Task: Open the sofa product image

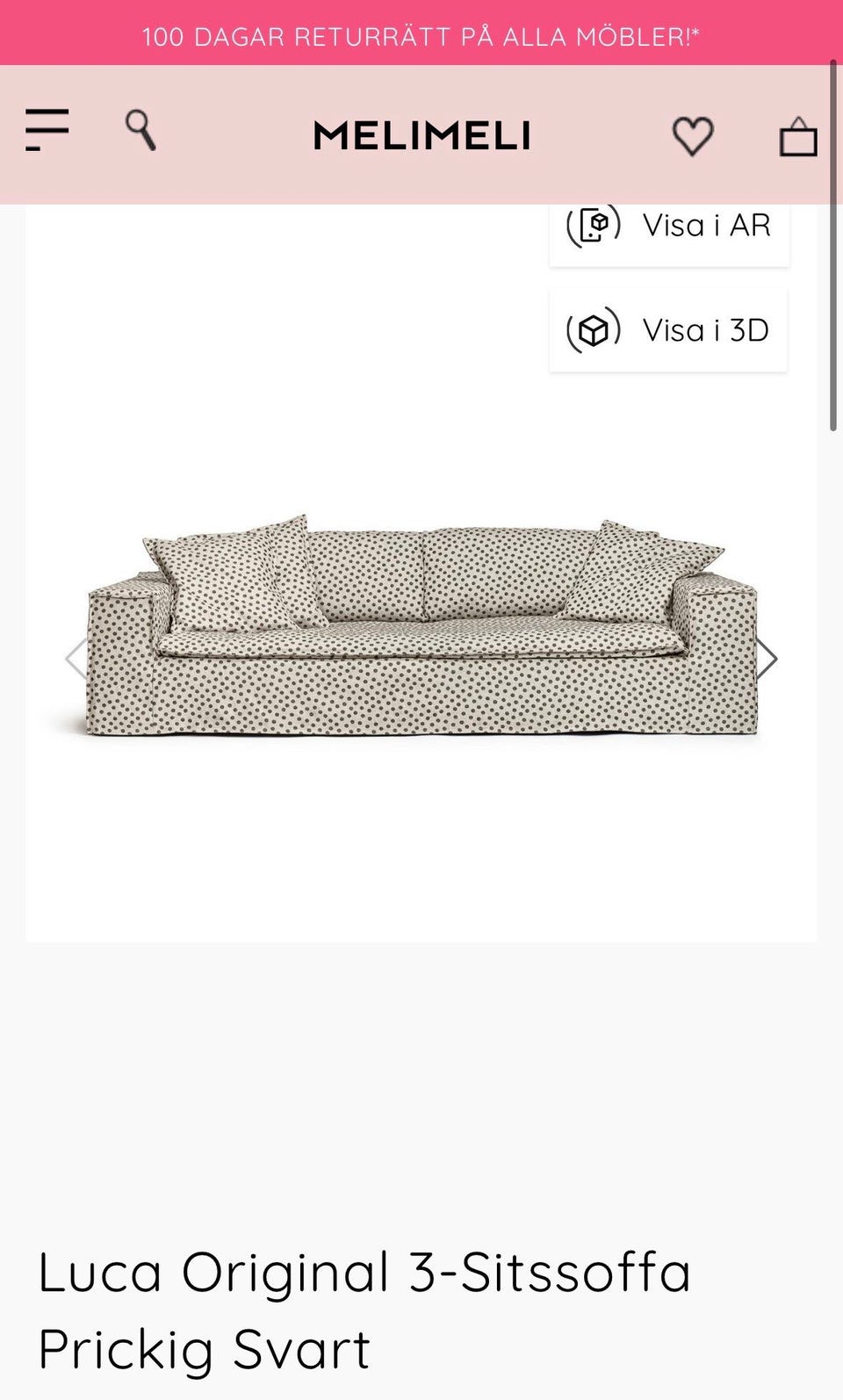Action: [x=421, y=624]
